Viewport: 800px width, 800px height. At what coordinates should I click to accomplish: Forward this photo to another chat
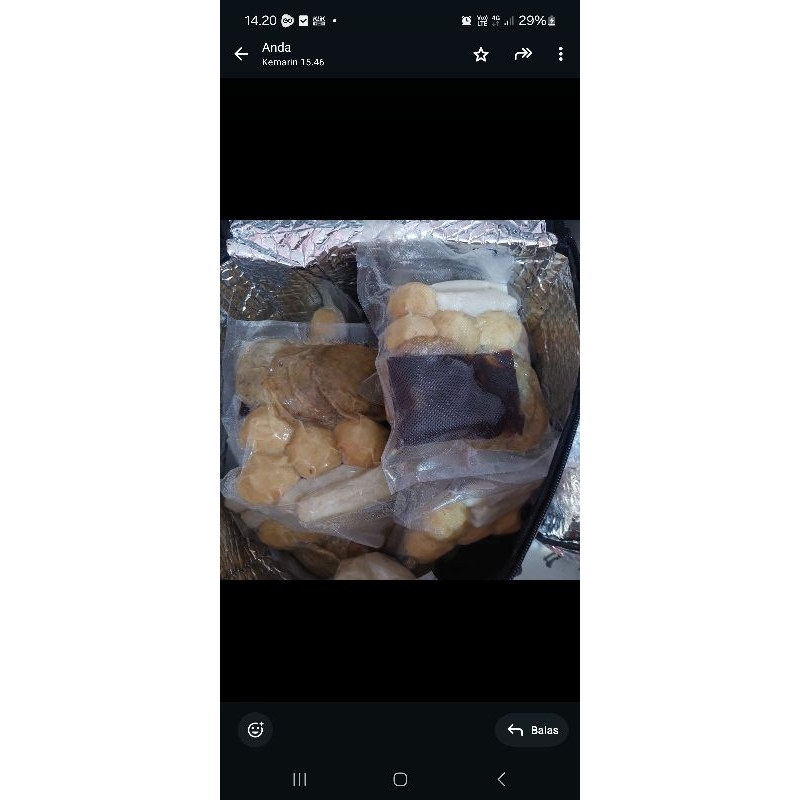[523, 54]
